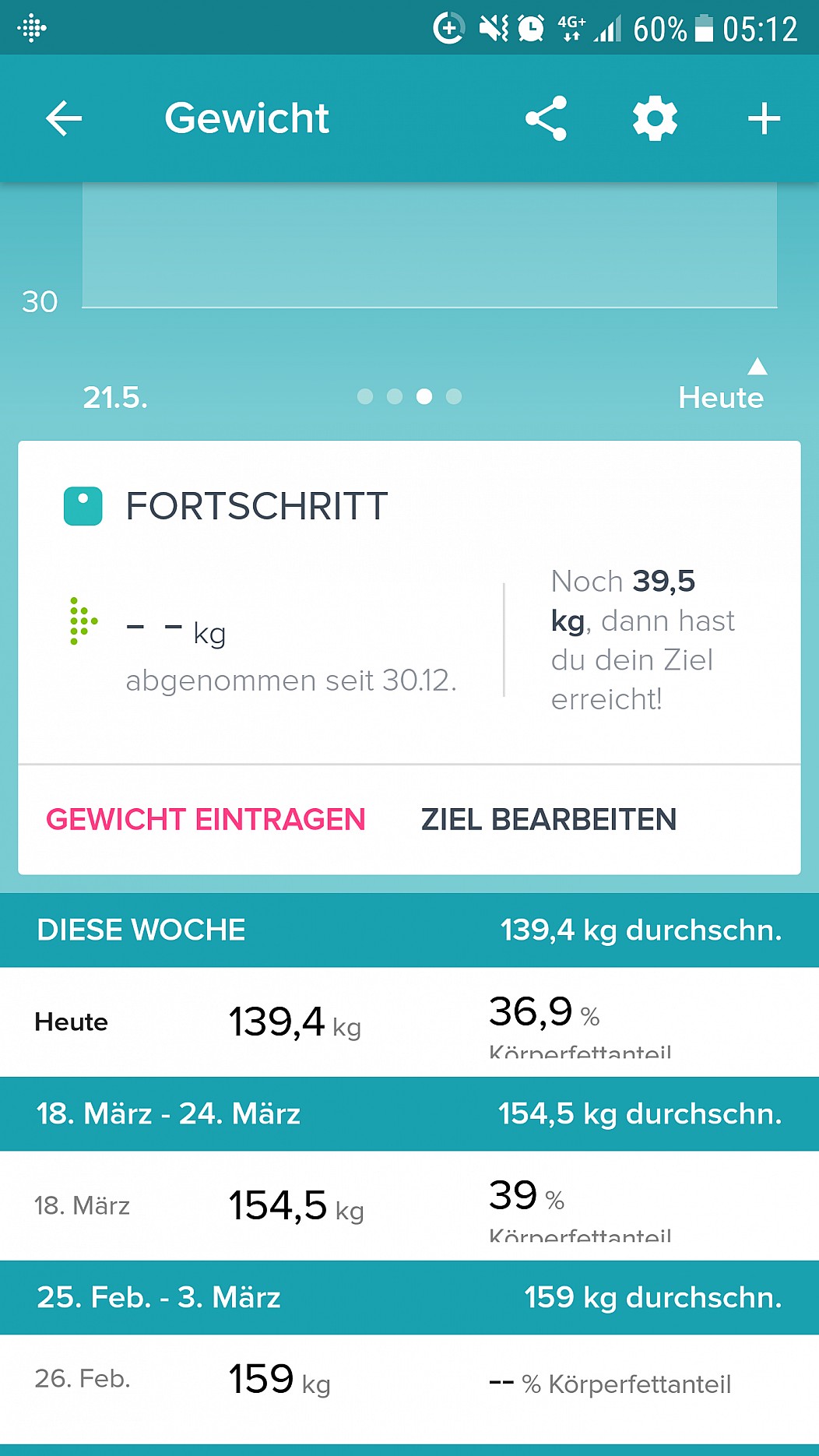Select the highlighted chart page indicator dot
This screenshot has width=819, height=1456.
click(x=424, y=396)
